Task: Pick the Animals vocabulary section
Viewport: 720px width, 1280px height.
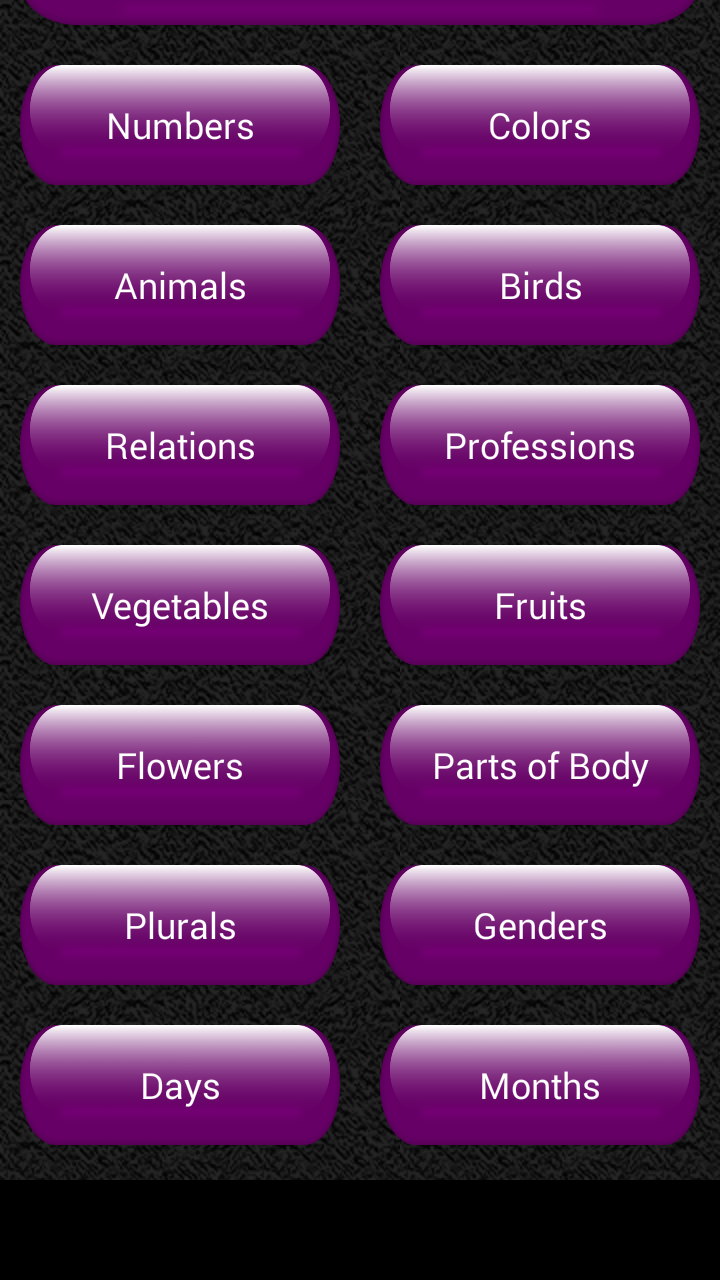Action: [180, 285]
